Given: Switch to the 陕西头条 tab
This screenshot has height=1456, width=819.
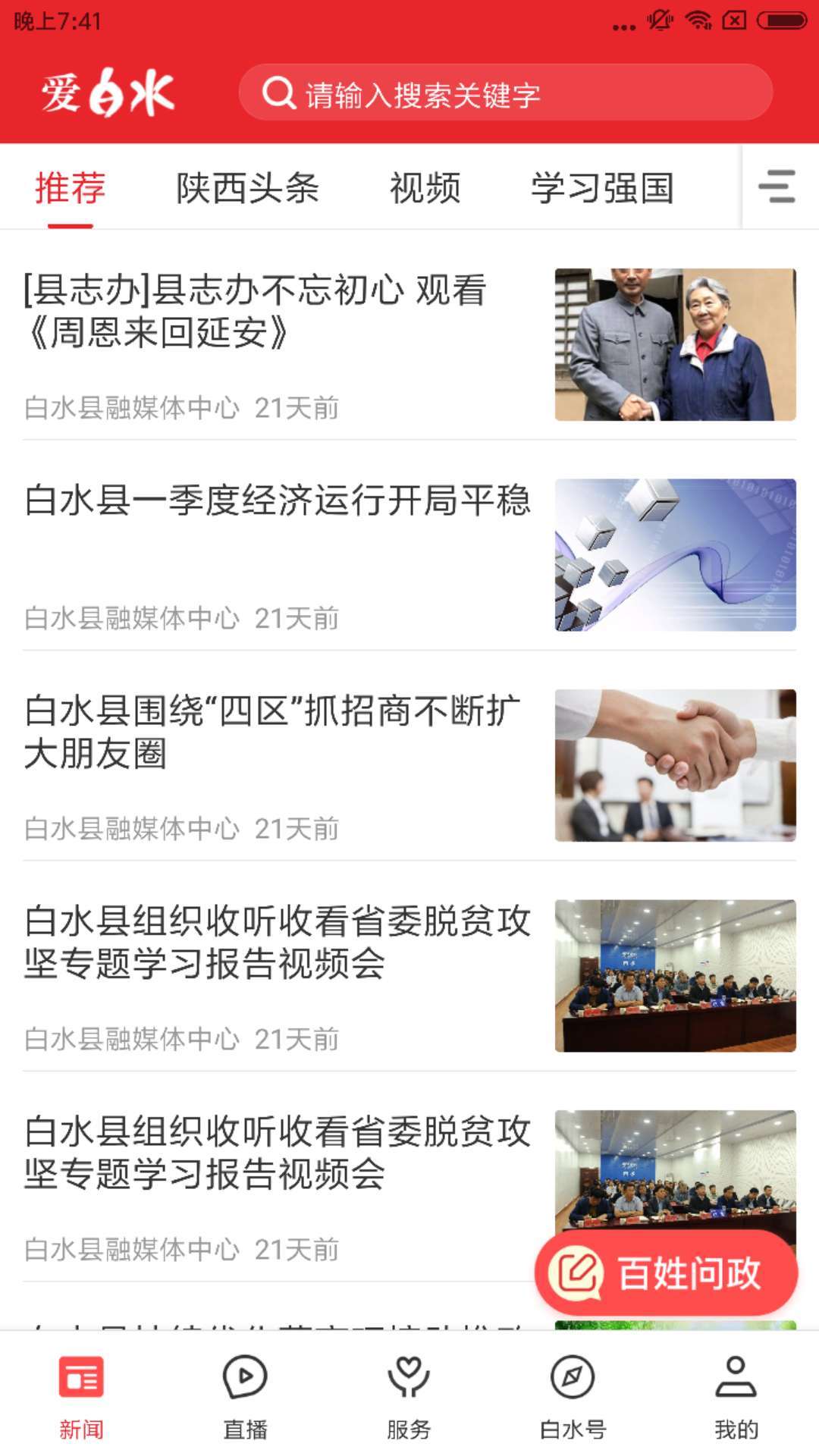Looking at the screenshot, I should tap(247, 188).
